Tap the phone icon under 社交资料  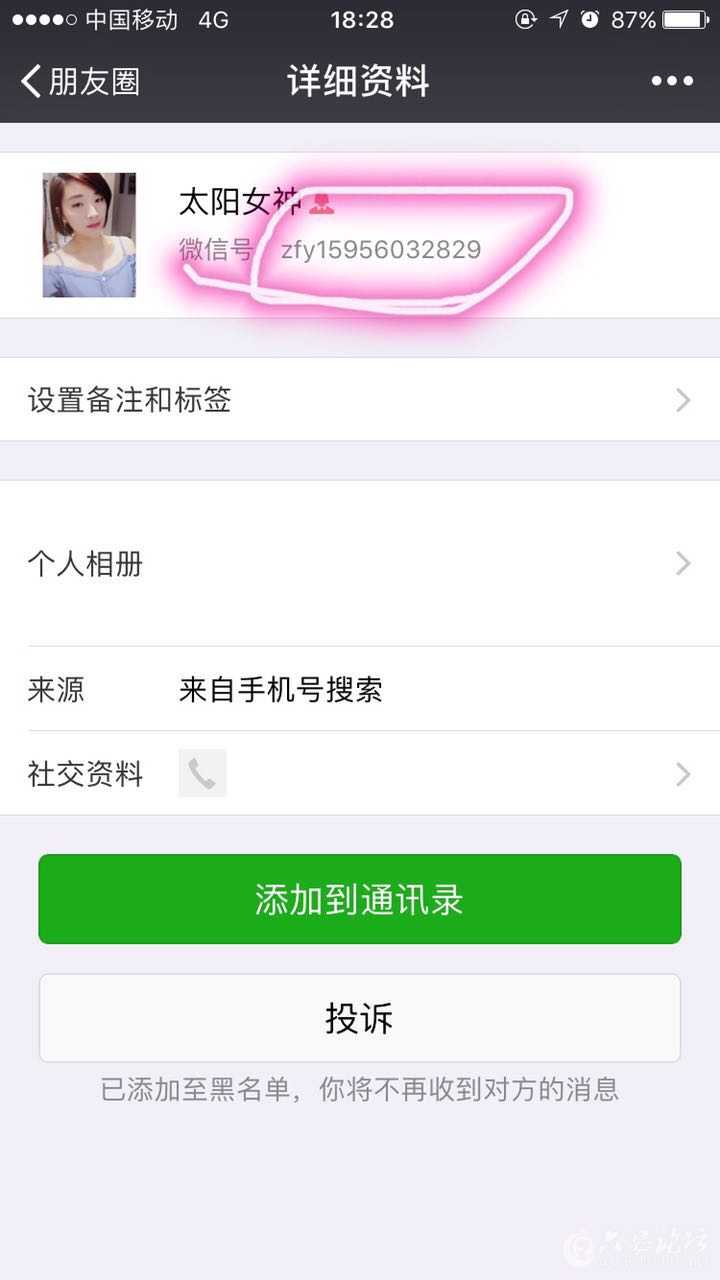coord(205,773)
